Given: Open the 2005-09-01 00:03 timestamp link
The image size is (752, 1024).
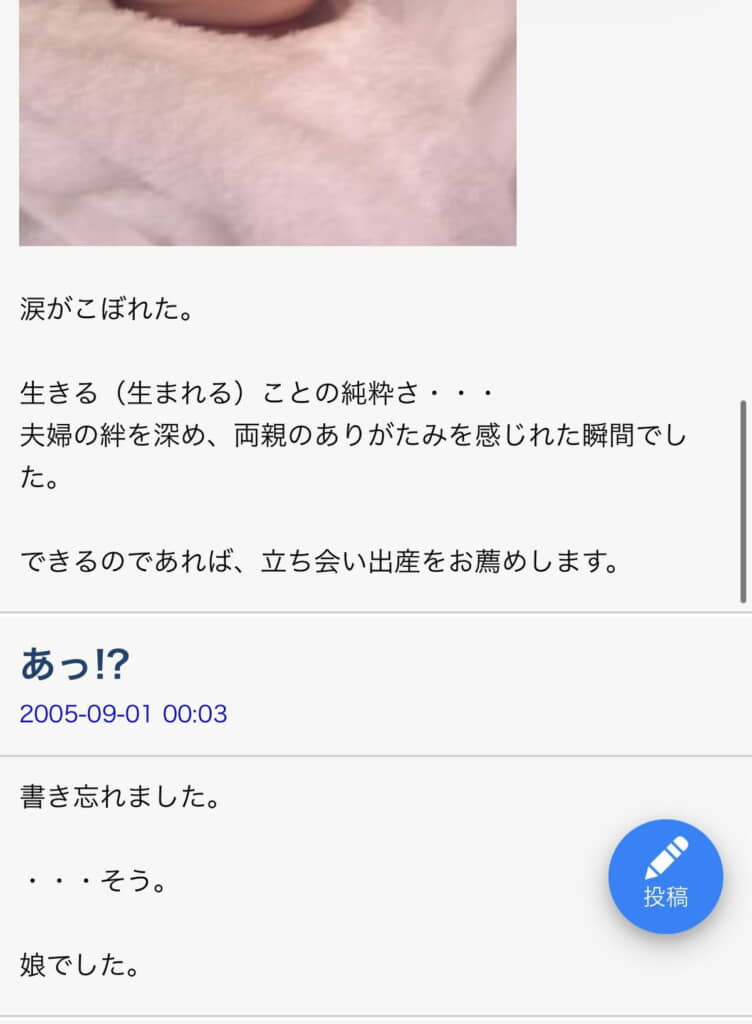Looking at the screenshot, I should pyautogui.click(x=123, y=714).
